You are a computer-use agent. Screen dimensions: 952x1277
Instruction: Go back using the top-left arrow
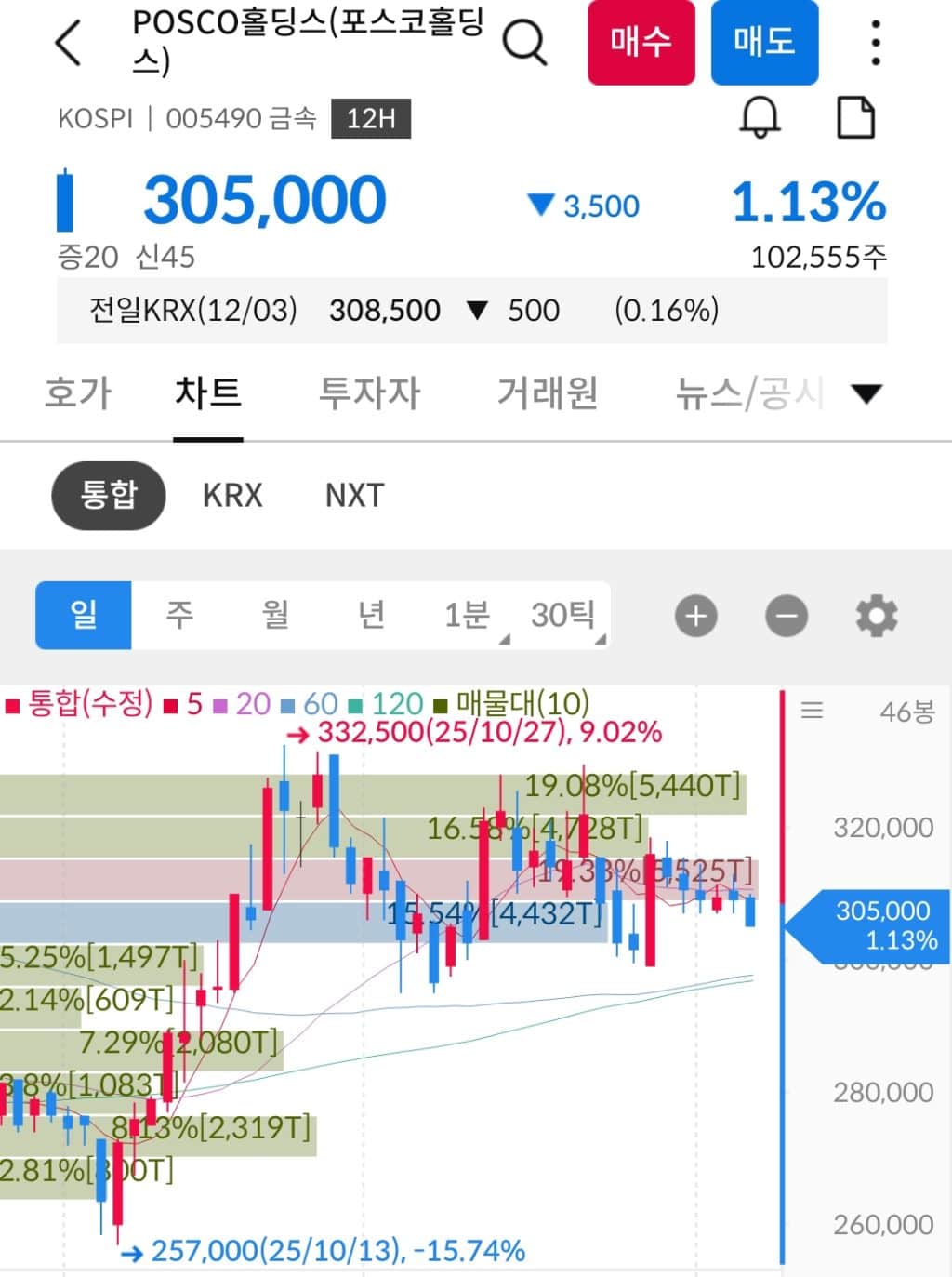(70, 43)
